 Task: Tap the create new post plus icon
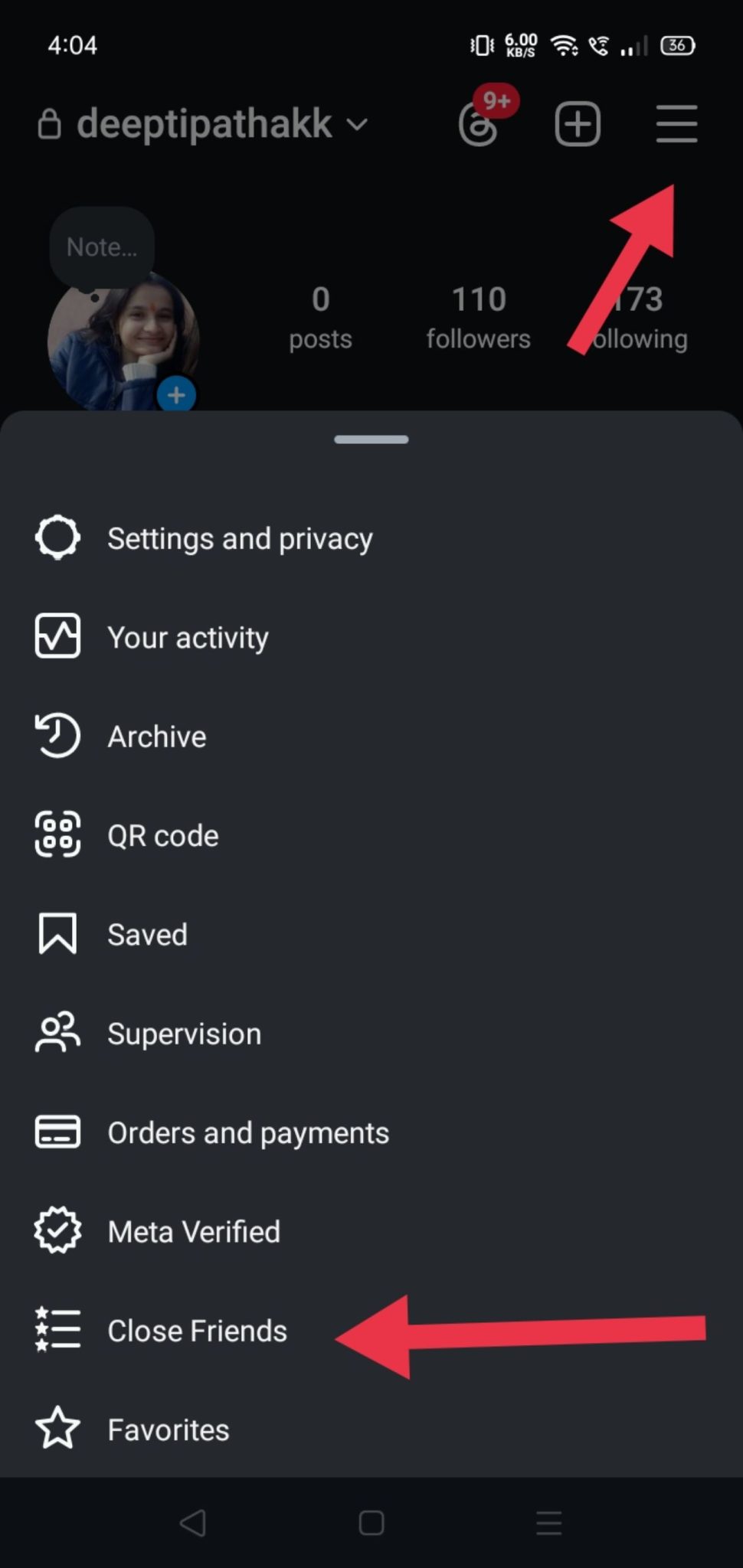point(577,124)
